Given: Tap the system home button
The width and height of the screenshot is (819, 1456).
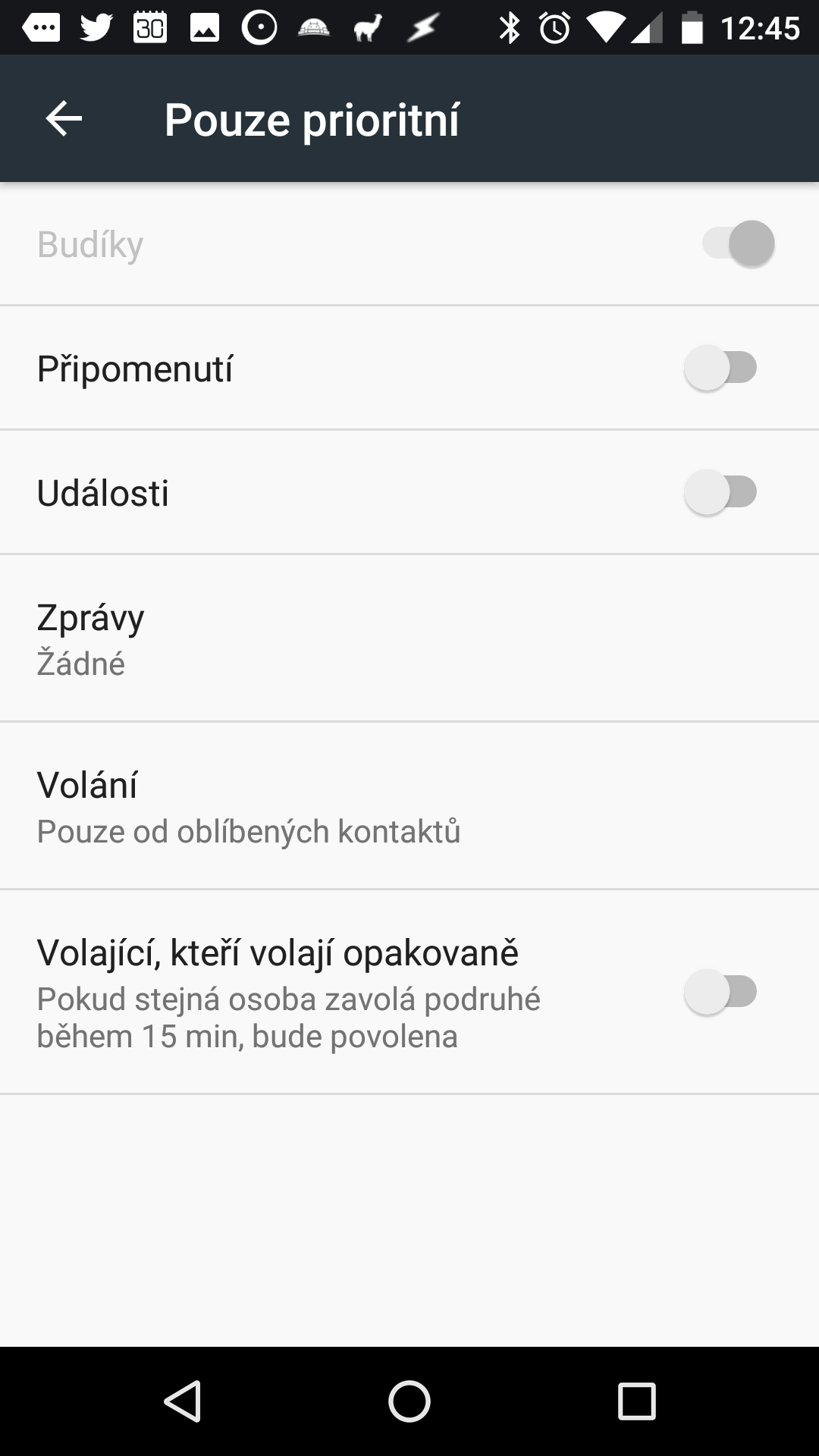Looking at the screenshot, I should [409, 1401].
